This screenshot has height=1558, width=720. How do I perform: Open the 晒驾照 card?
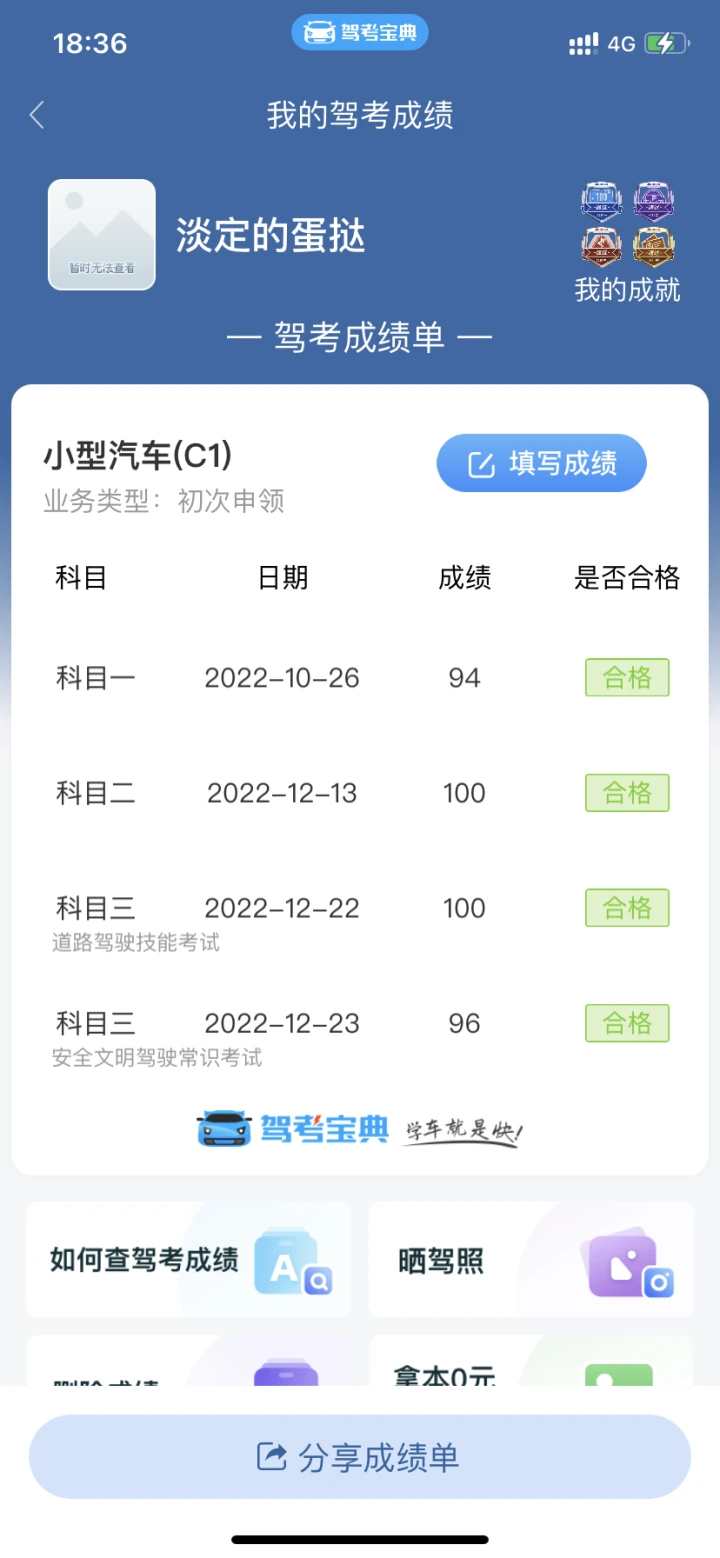coord(531,1259)
